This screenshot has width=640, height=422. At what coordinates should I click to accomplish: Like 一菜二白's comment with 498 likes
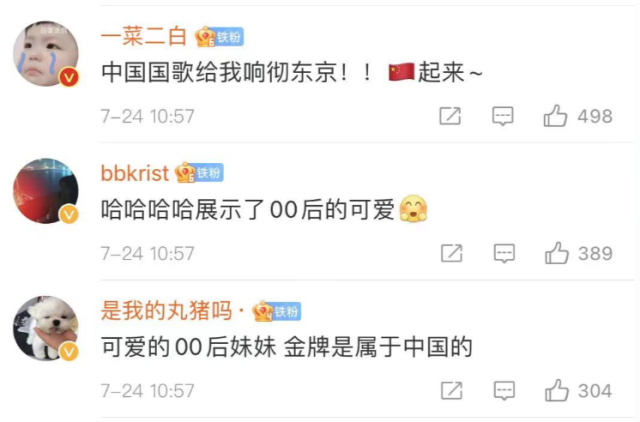[x=556, y=116]
